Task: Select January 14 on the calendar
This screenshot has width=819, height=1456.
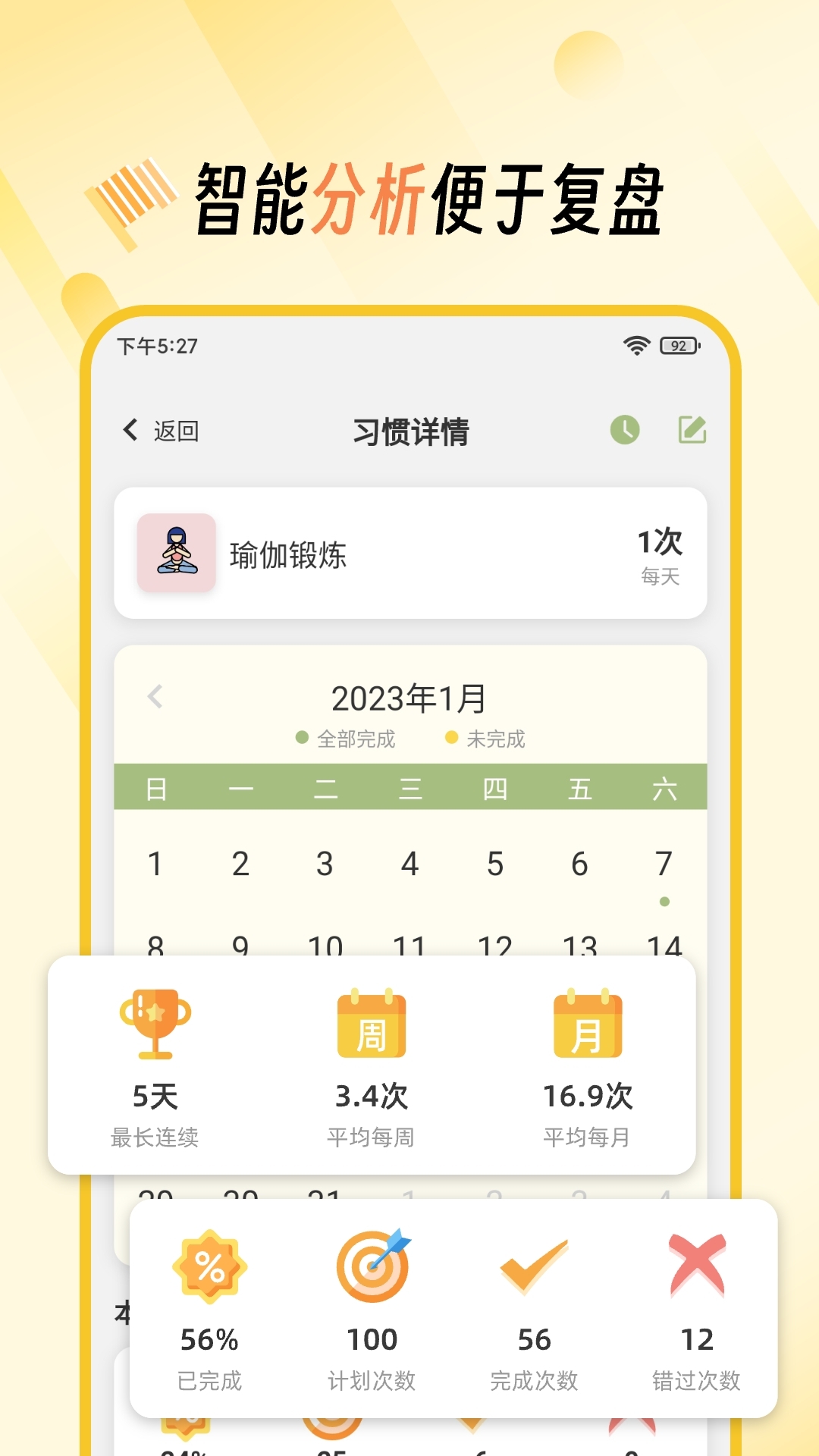Action: 664,948
